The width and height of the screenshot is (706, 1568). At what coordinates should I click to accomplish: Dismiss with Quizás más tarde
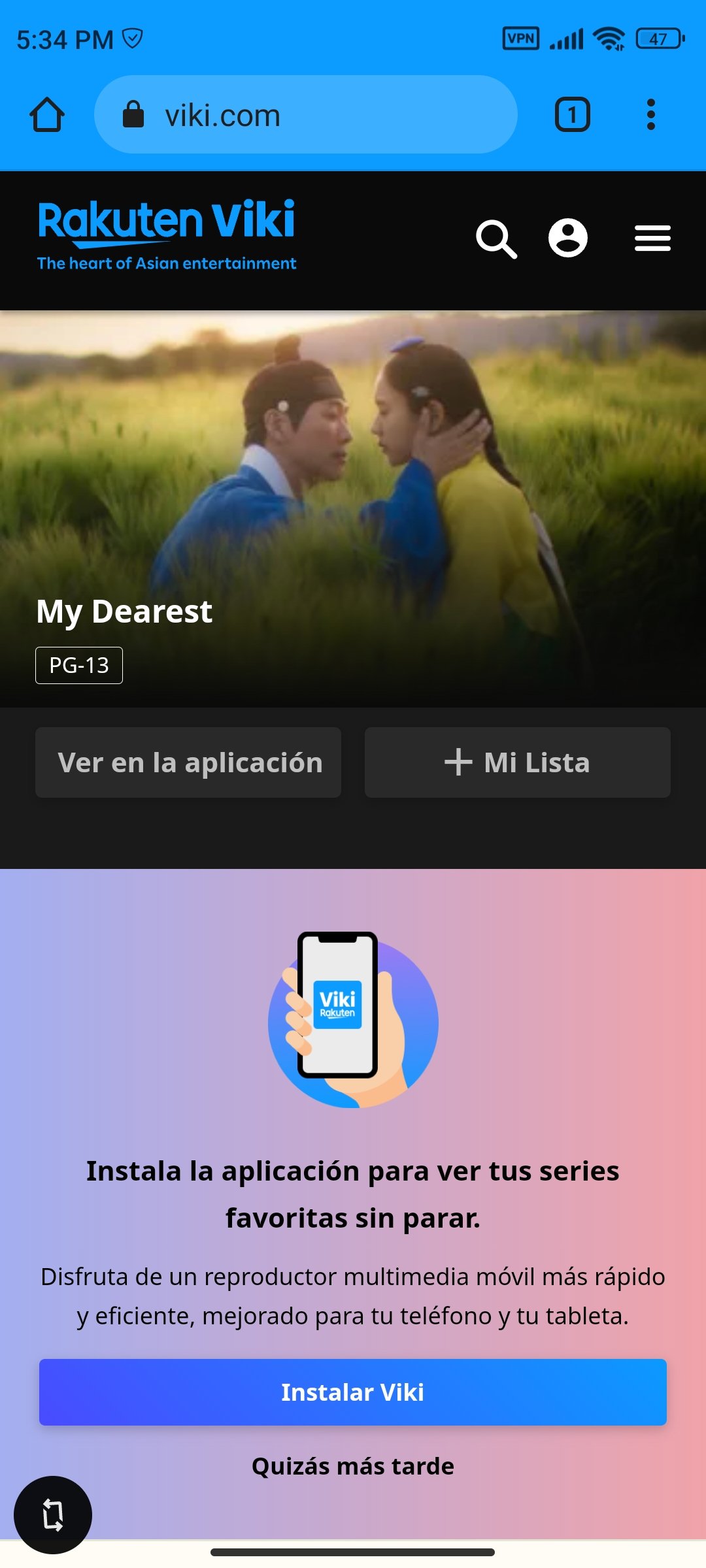tap(353, 1466)
